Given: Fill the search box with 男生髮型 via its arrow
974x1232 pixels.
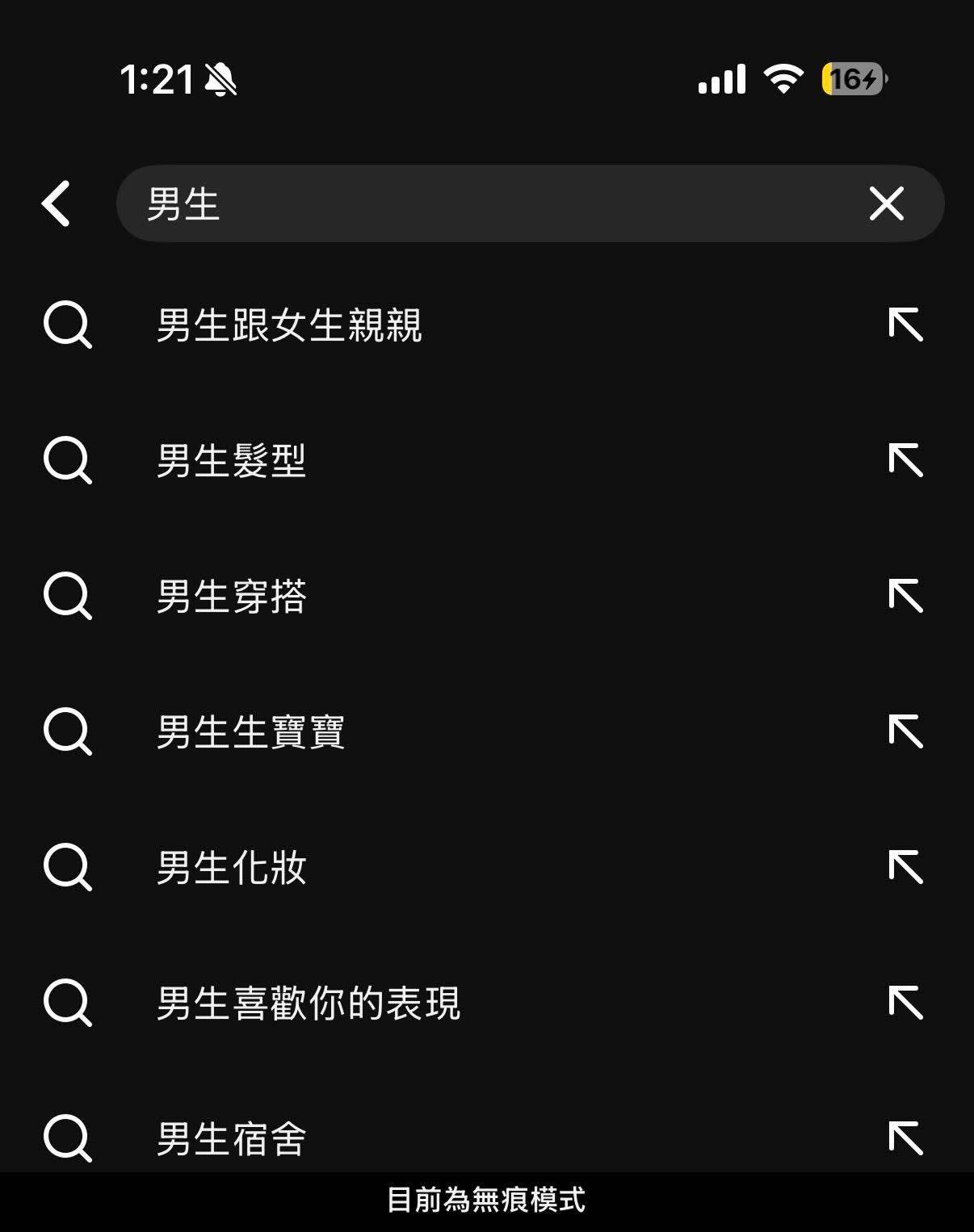Looking at the screenshot, I should click(x=905, y=461).
